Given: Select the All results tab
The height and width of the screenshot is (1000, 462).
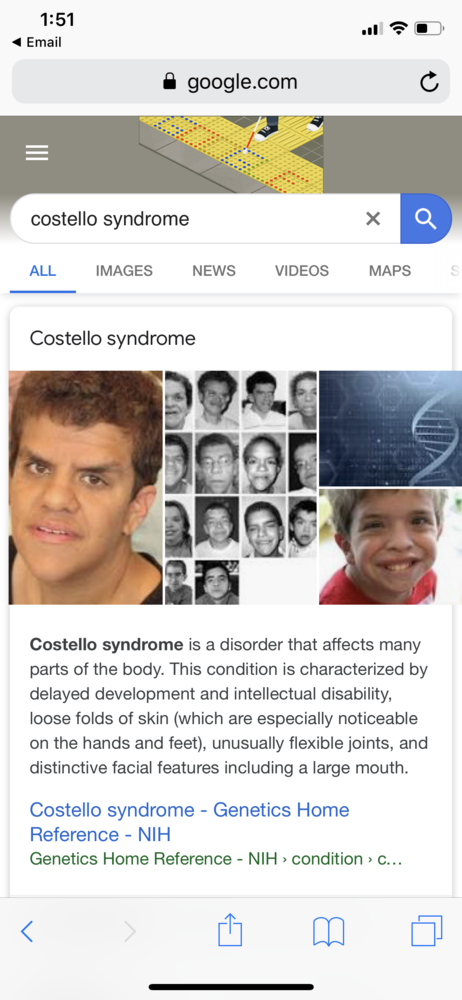Looking at the screenshot, I should (x=43, y=271).
